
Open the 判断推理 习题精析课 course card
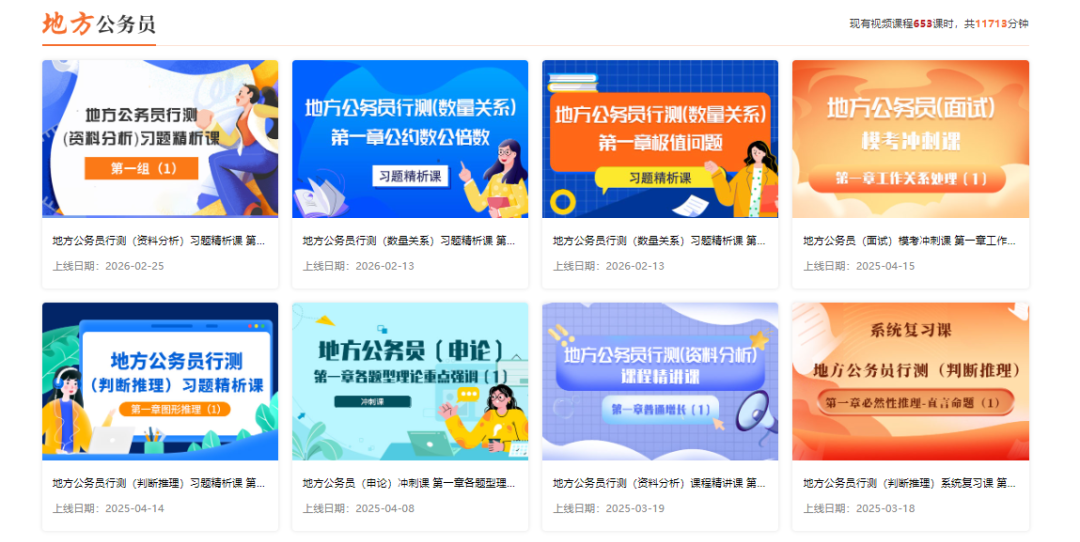pos(160,417)
